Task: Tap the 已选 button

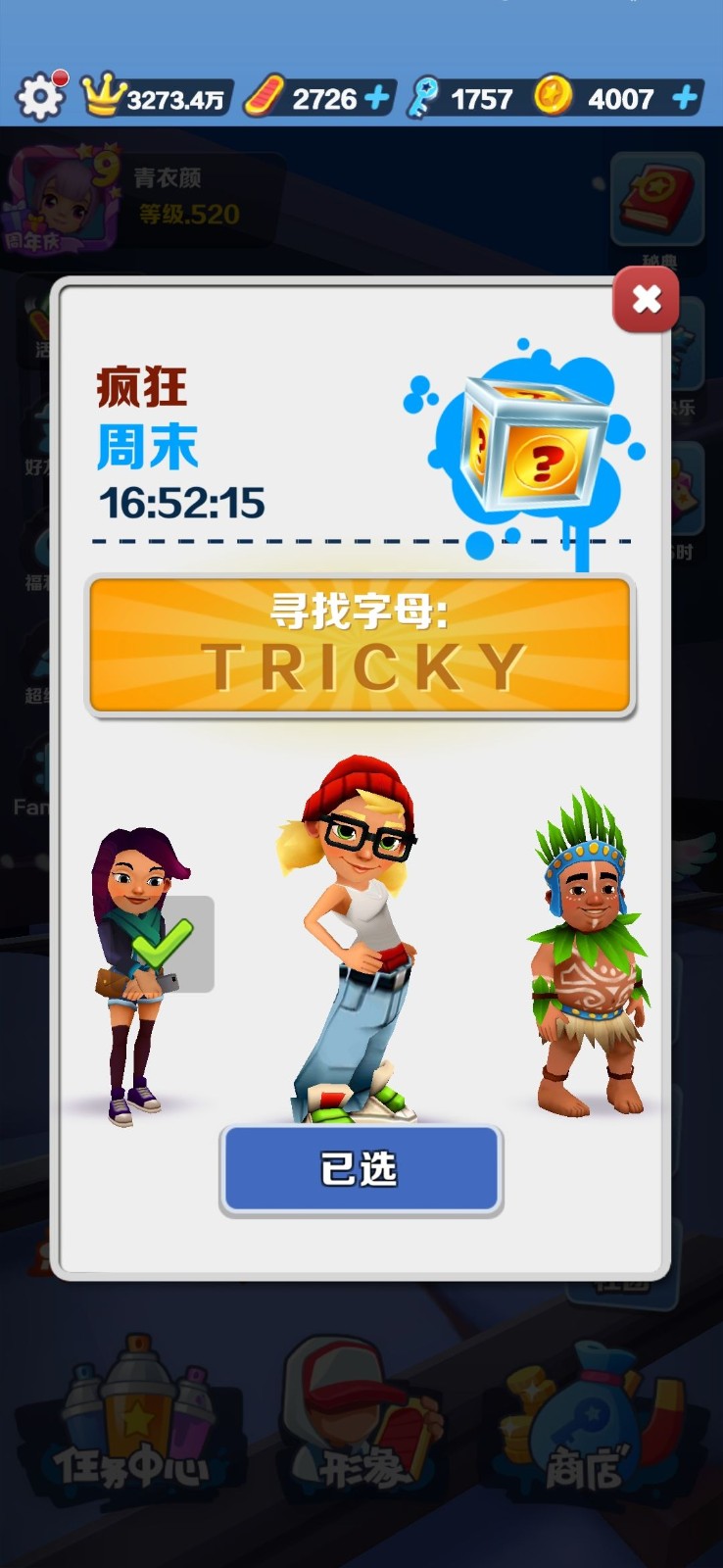Action: pyautogui.click(x=361, y=1170)
